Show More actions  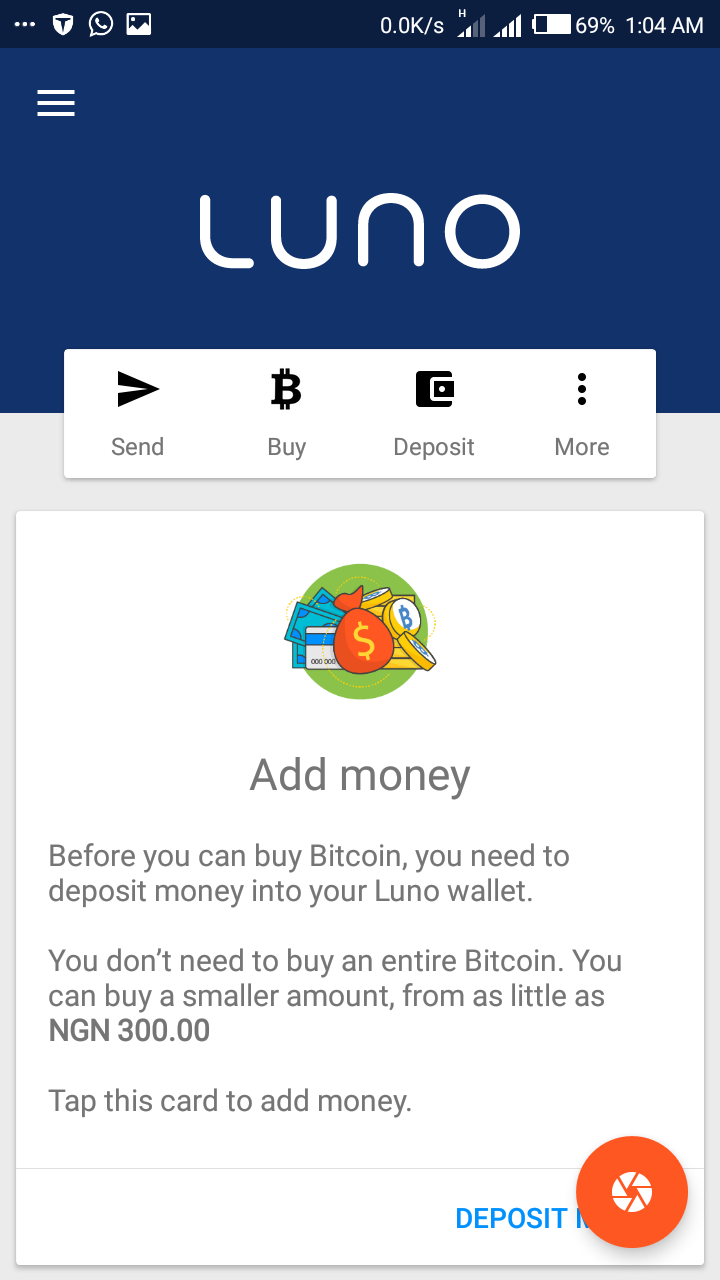pyautogui.click(x=581, y=412)
